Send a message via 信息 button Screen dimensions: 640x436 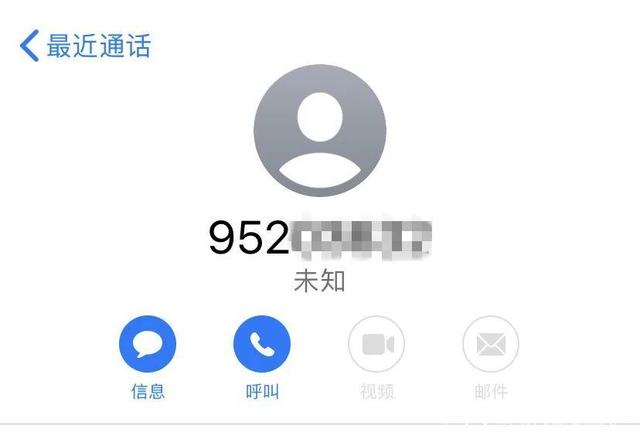coord(148,345)
